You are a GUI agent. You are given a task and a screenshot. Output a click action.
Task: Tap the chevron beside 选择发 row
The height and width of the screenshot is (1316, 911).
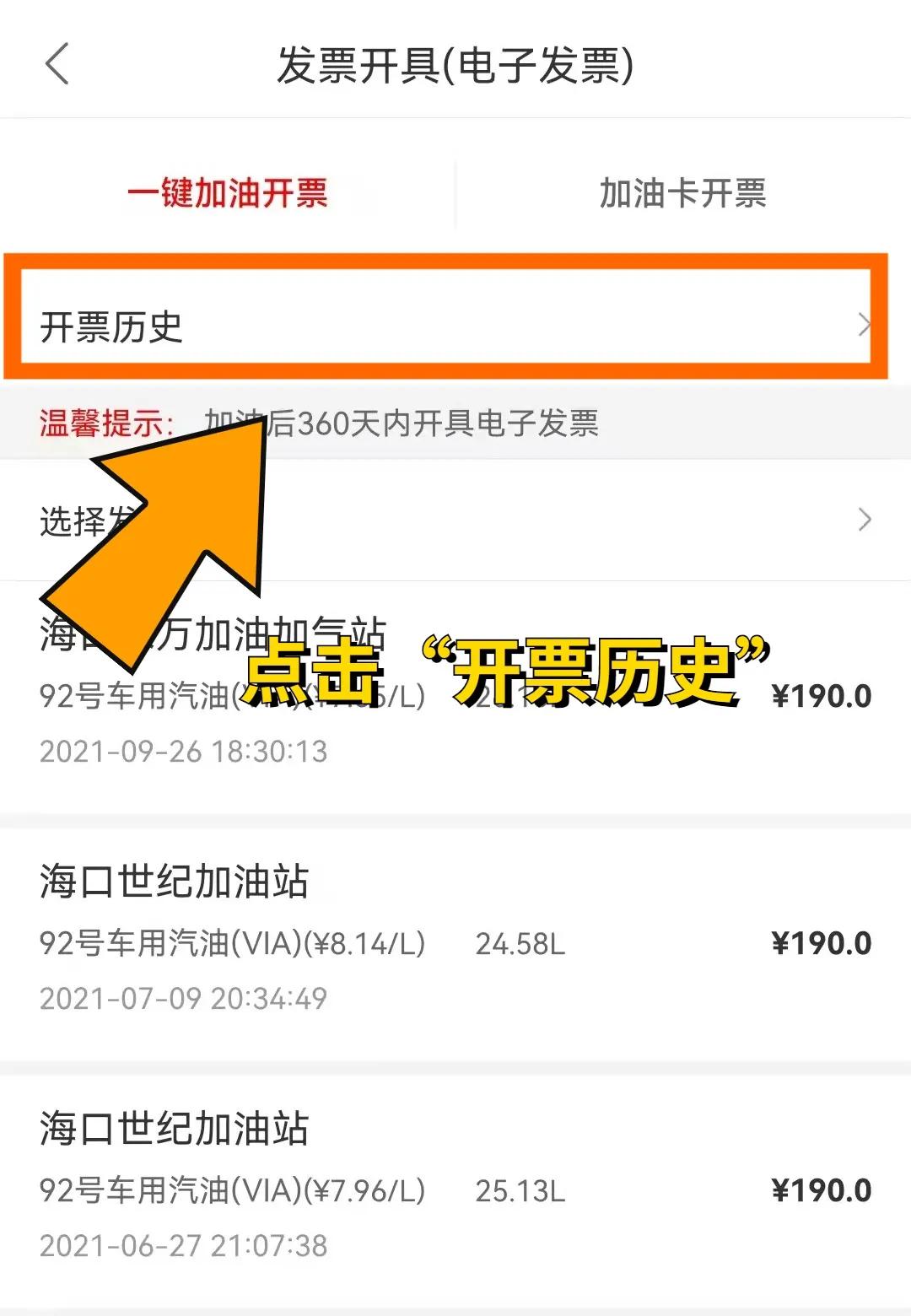point(864,519)
